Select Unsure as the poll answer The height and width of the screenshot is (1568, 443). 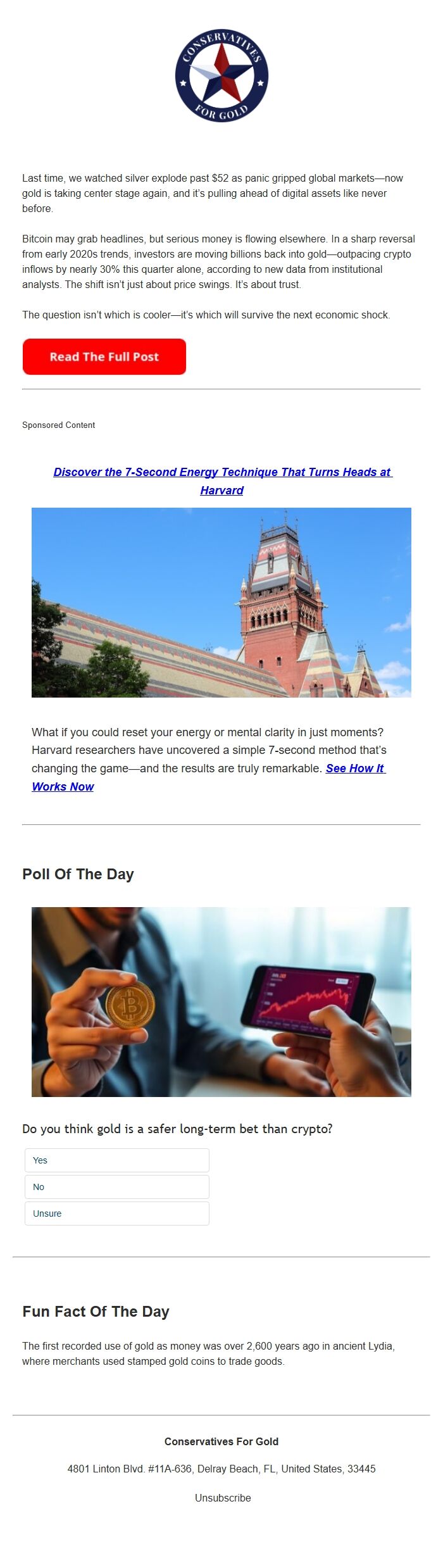tap(117, 1214)
